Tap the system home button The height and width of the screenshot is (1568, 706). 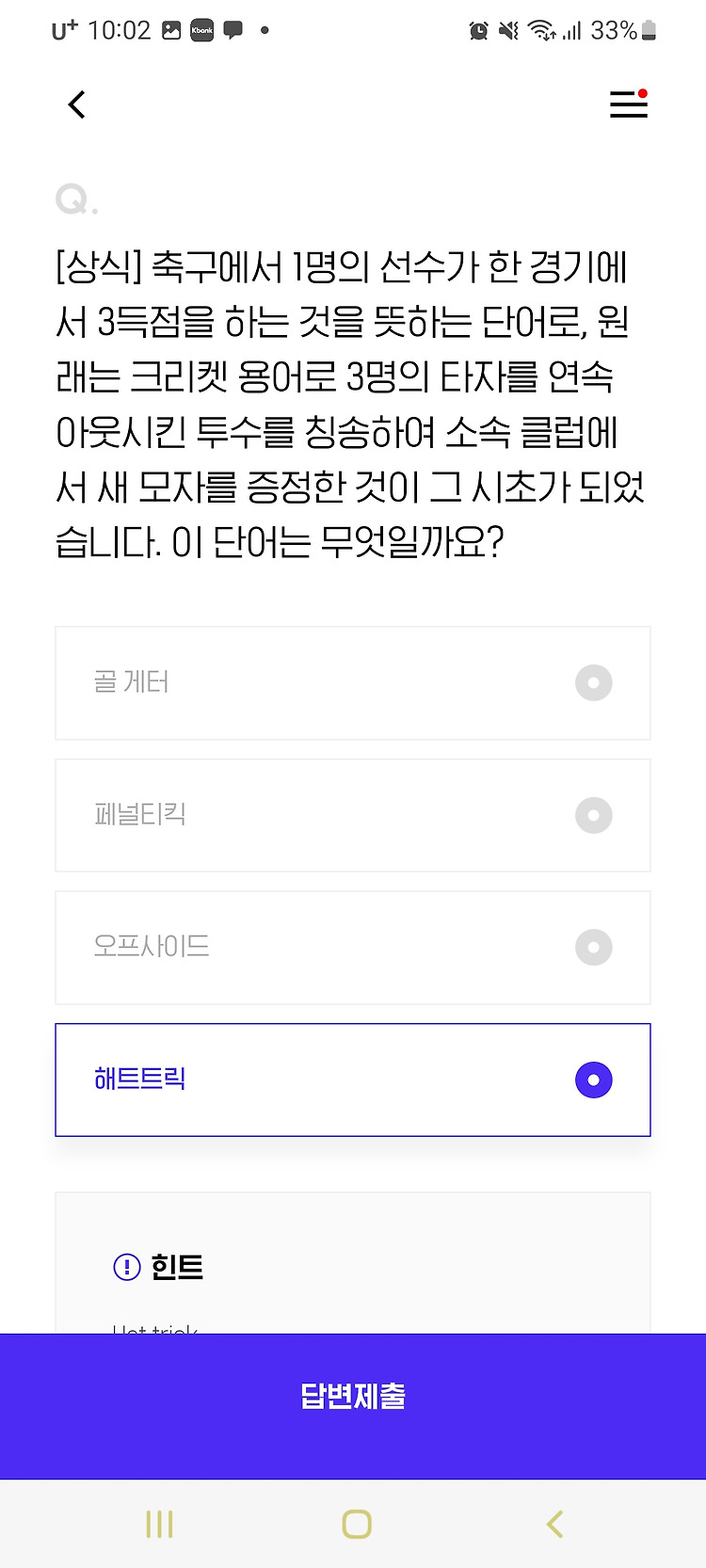coord(357,1524)
